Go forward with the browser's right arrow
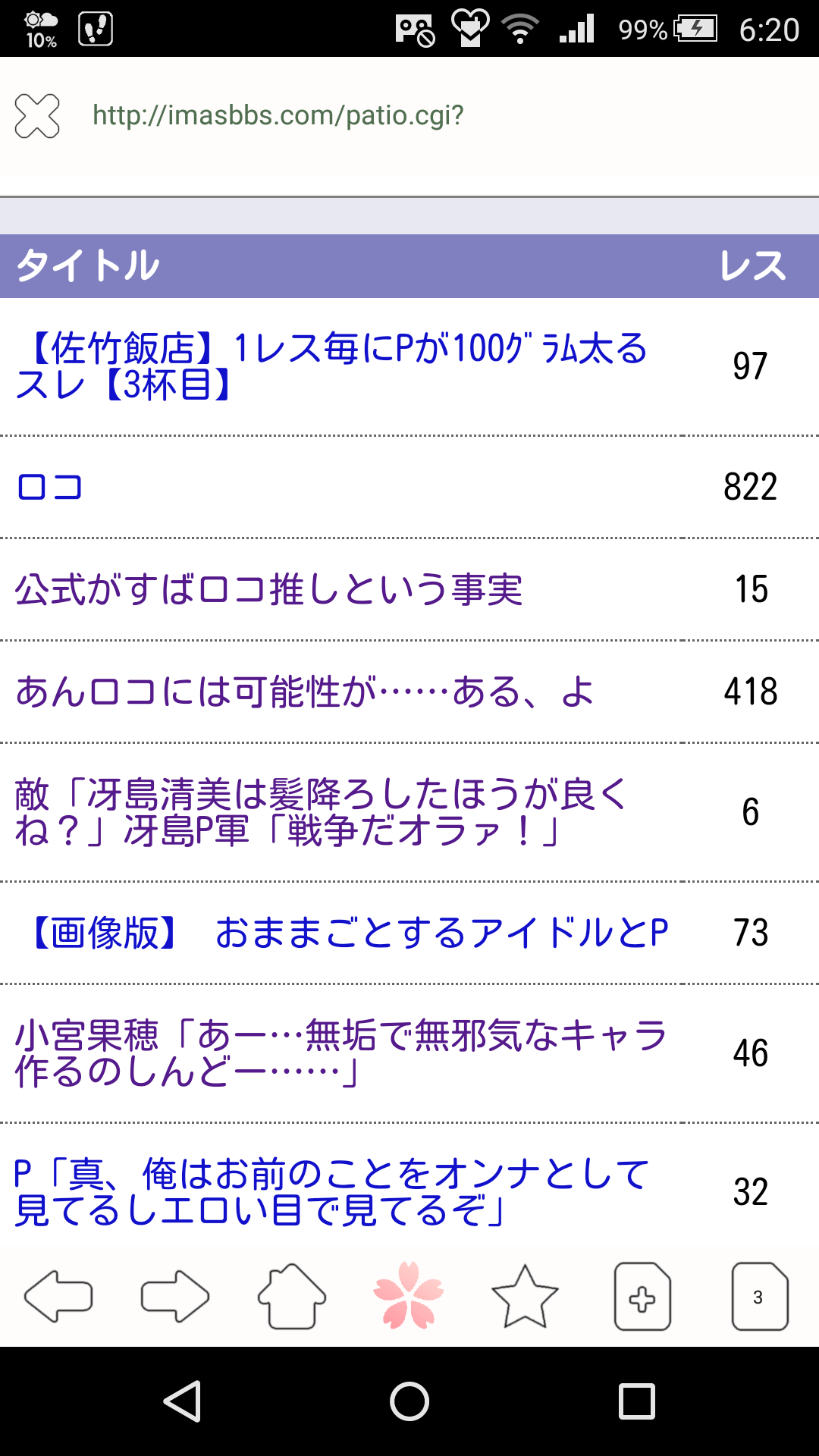 pyautogui.click(x=175, y=1297)
